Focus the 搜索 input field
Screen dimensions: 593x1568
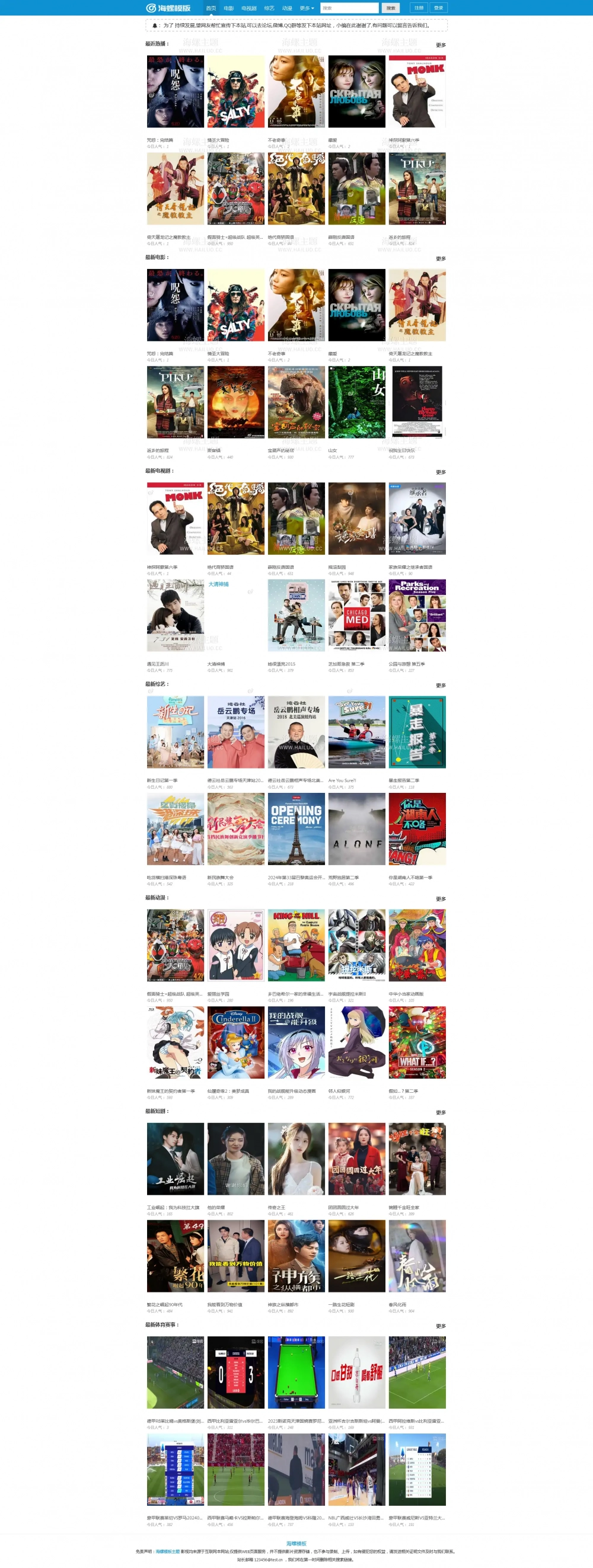(349, 8)
